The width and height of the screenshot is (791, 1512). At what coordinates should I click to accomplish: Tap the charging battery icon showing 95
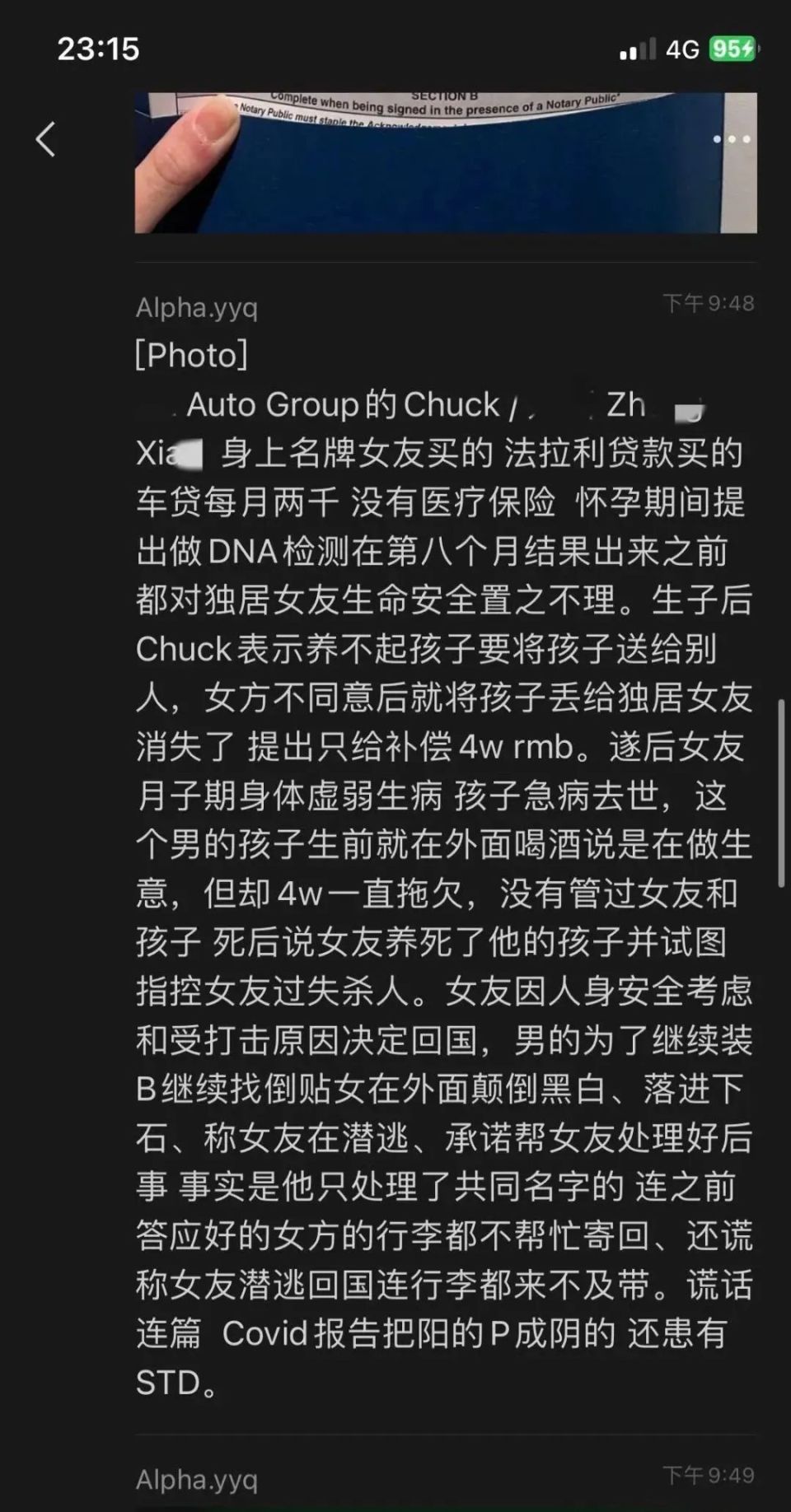point(732,51)
